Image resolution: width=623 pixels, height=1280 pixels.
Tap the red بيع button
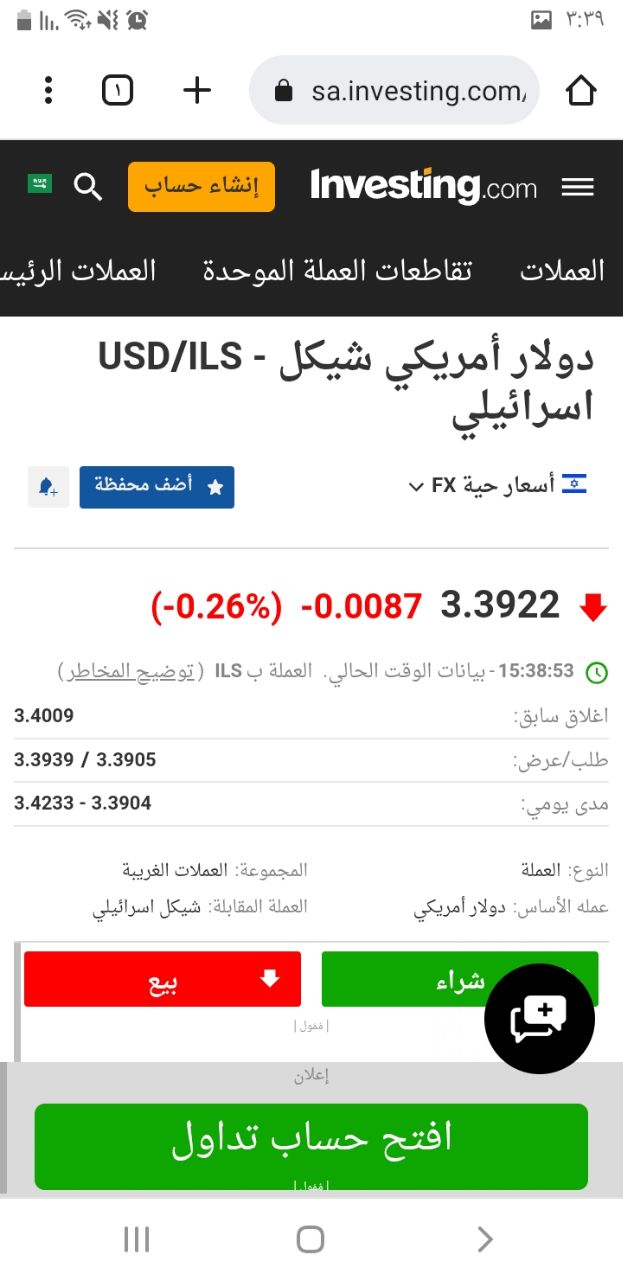[x=162, y=979]
